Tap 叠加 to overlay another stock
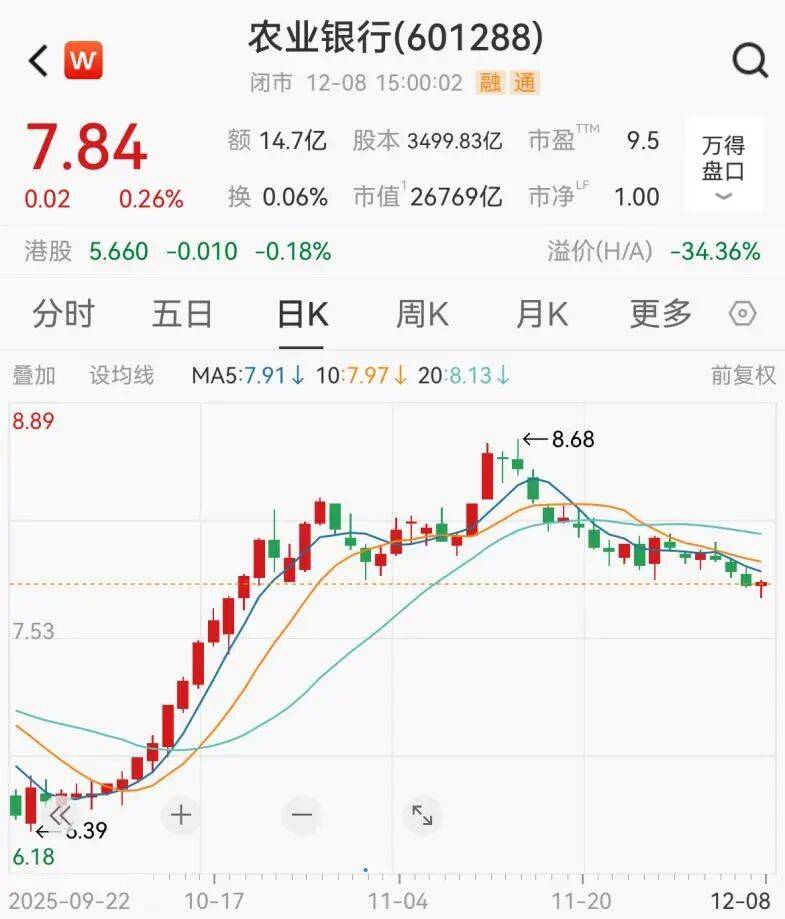This screenshot has width=785, height=919. click(x=34, y=376)
